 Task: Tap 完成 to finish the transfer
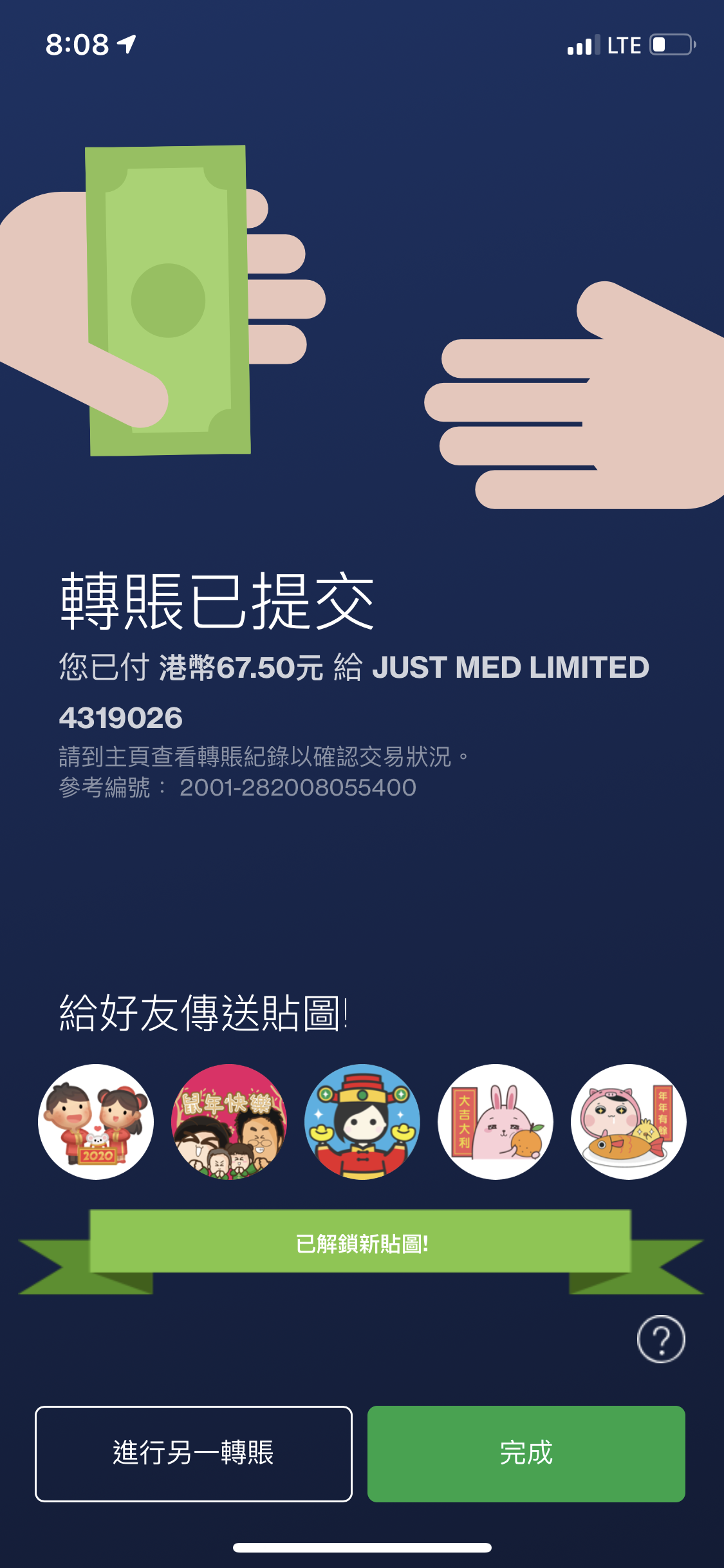[x=526, y=1453]
